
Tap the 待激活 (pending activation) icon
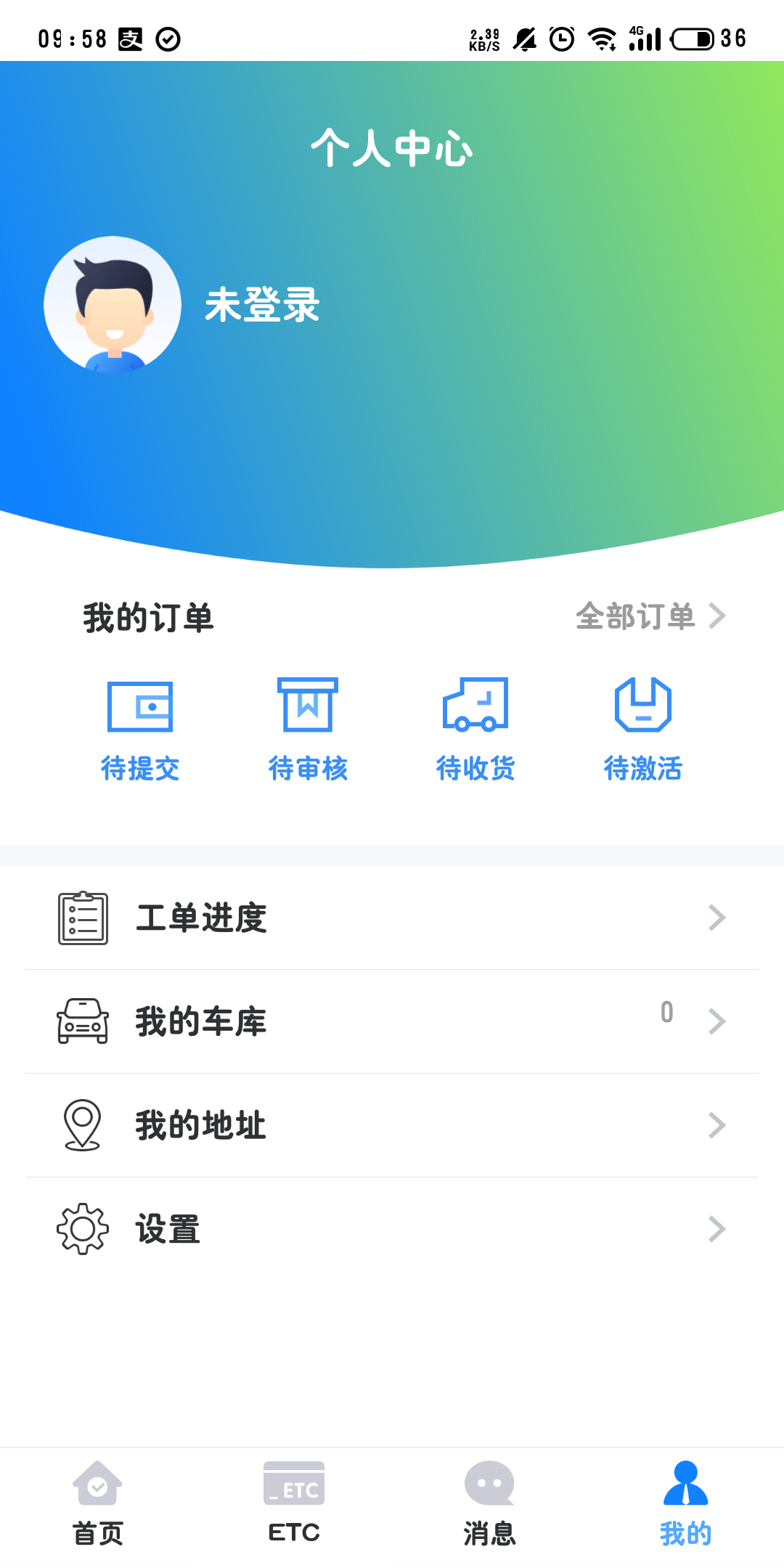tap(643, 704)
